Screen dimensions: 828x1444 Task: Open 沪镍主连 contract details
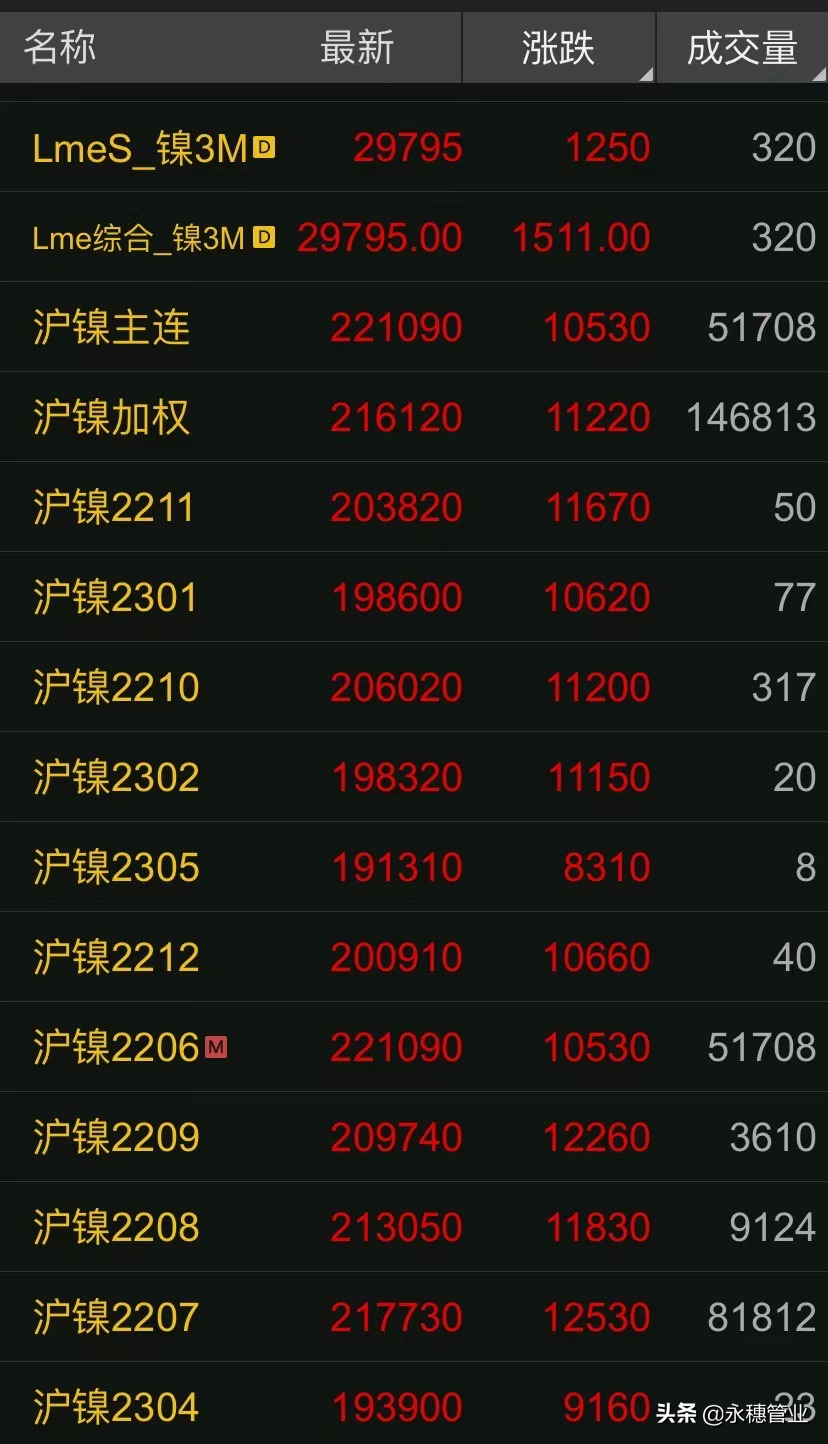414,327
